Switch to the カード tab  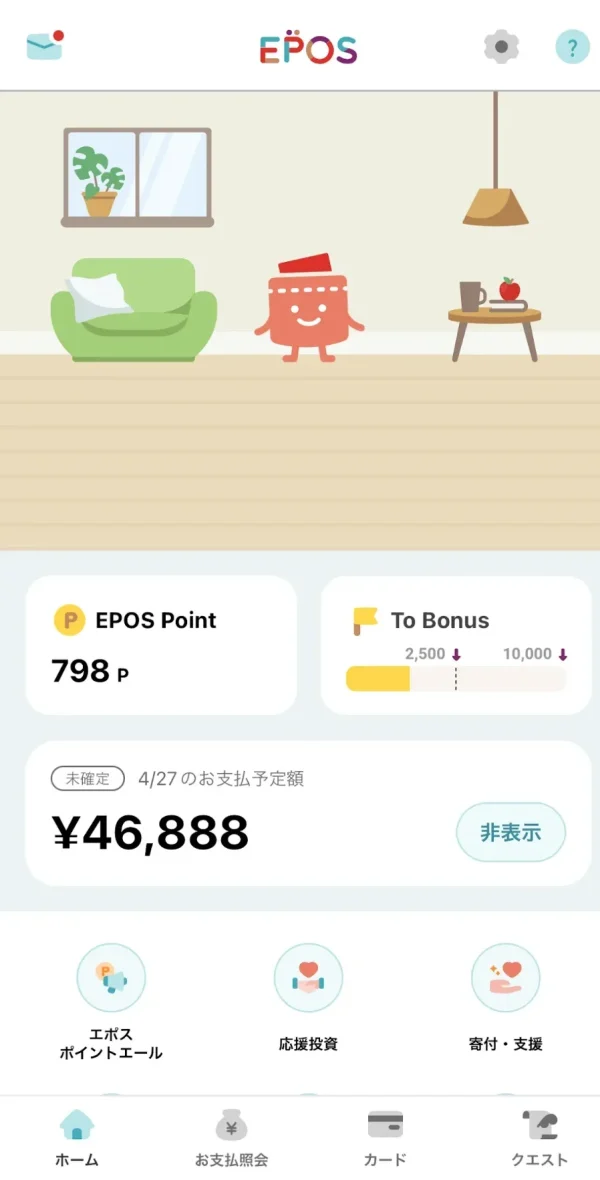pos(385,1138)
